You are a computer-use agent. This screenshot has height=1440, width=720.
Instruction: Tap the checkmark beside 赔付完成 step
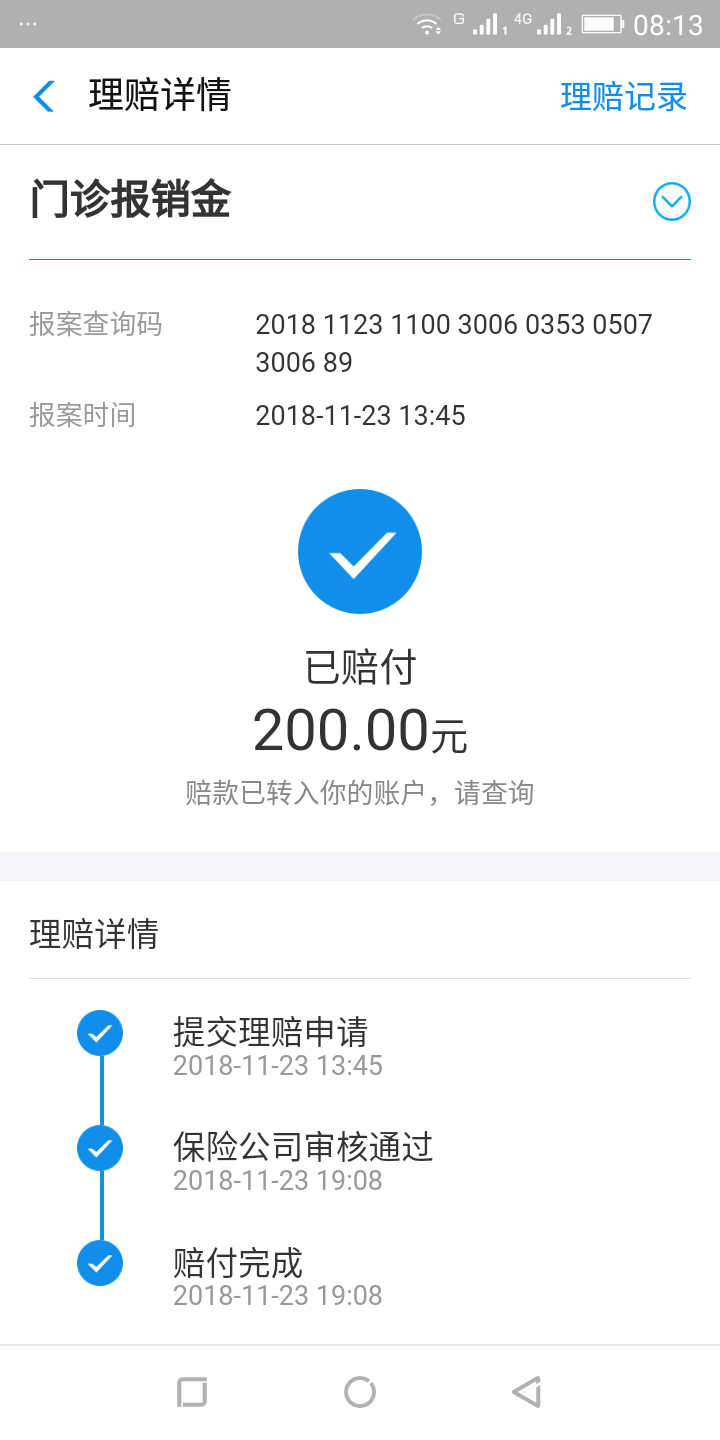(x=99, y=1263)
